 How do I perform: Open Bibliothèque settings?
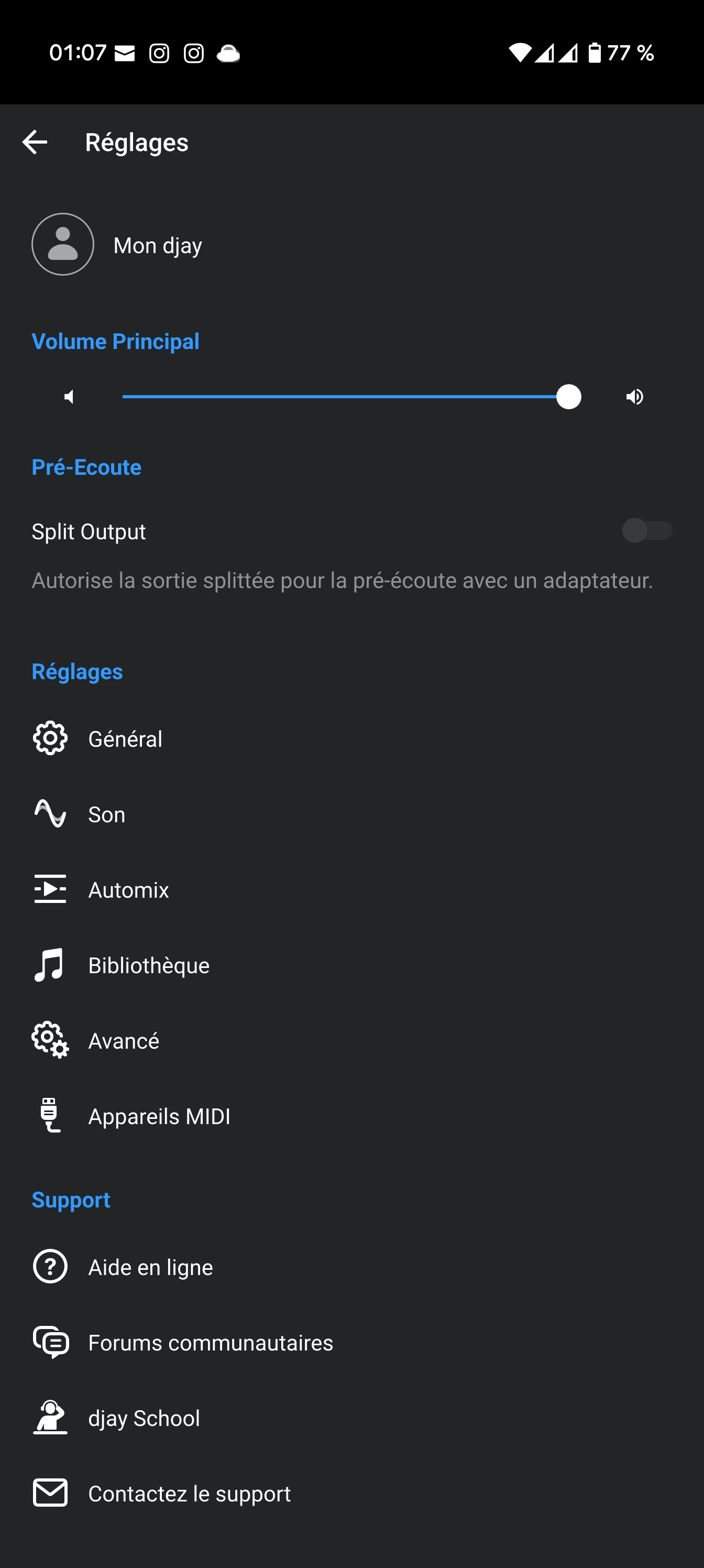click(351, 965)
